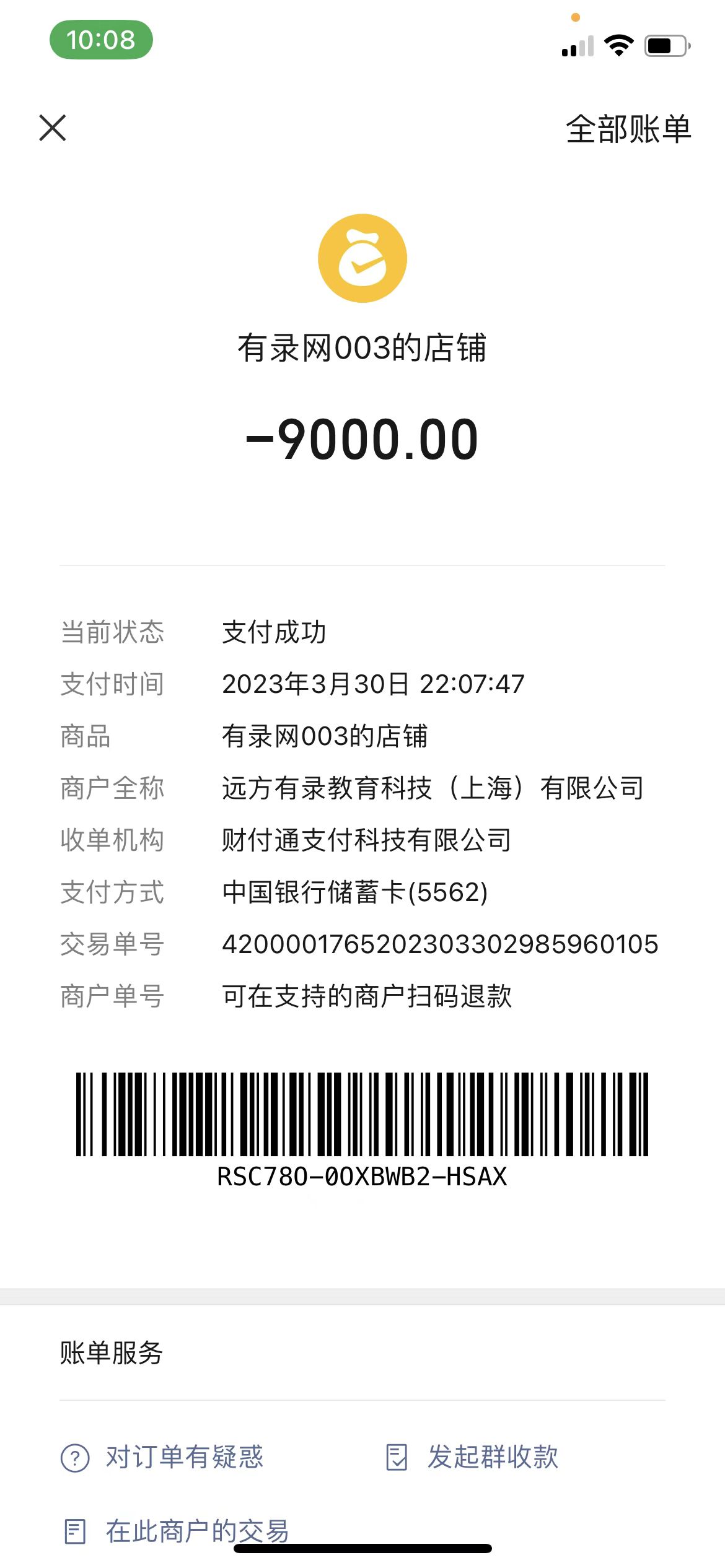Start 发起群收款 group collection

472,1457
